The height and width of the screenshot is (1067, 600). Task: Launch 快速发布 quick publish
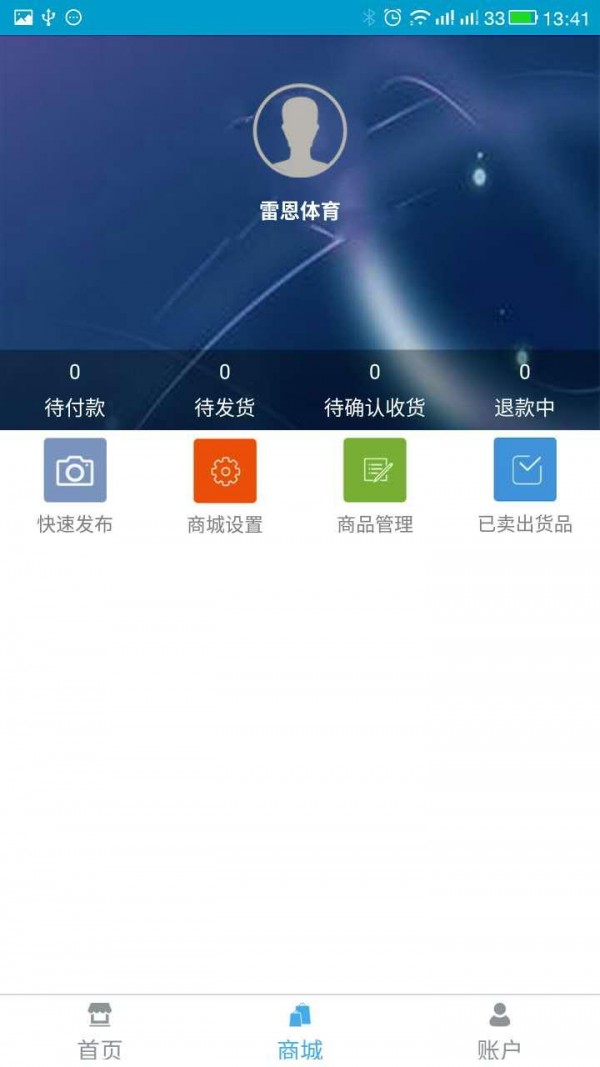75,486
